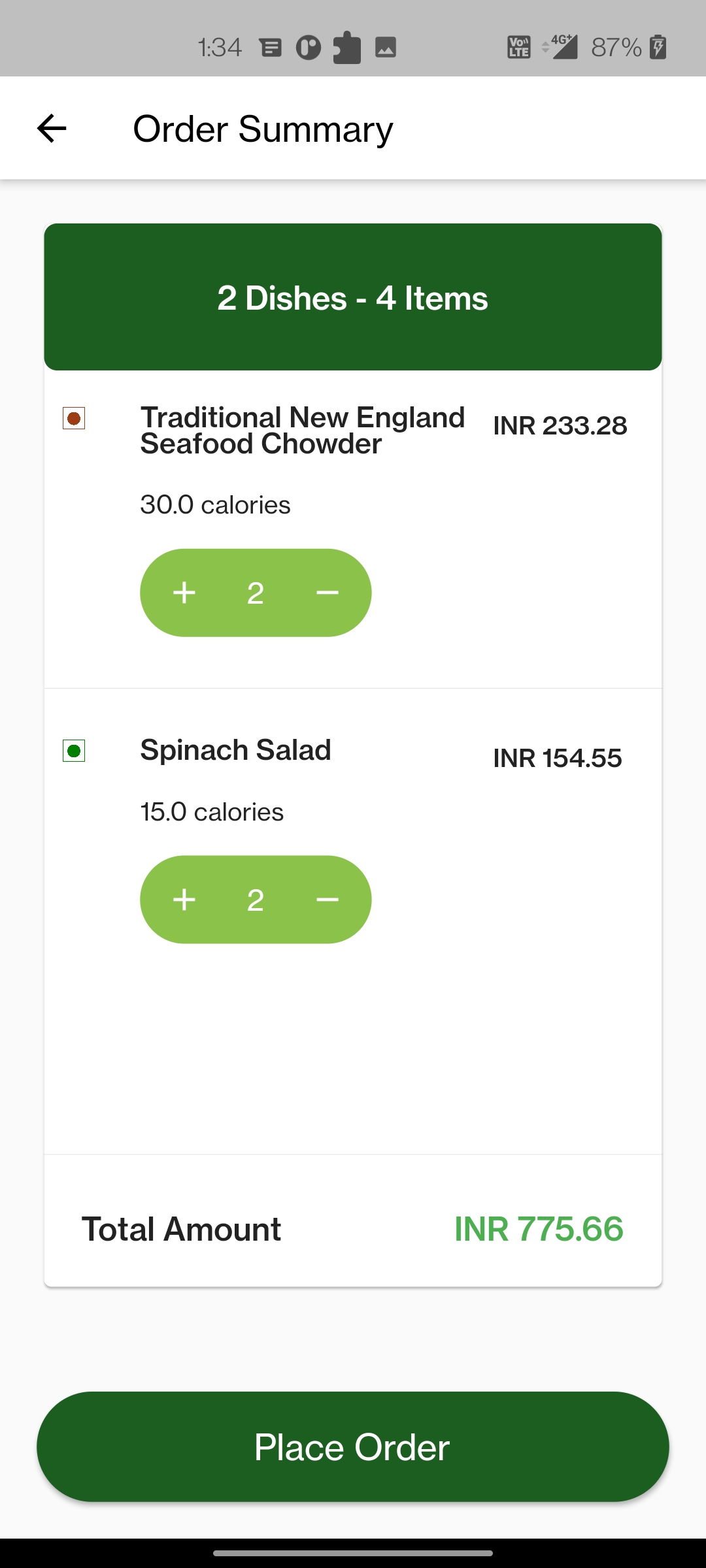Tap the Place Order button
Screen dimensions: 706x1568
(353, 1446)
